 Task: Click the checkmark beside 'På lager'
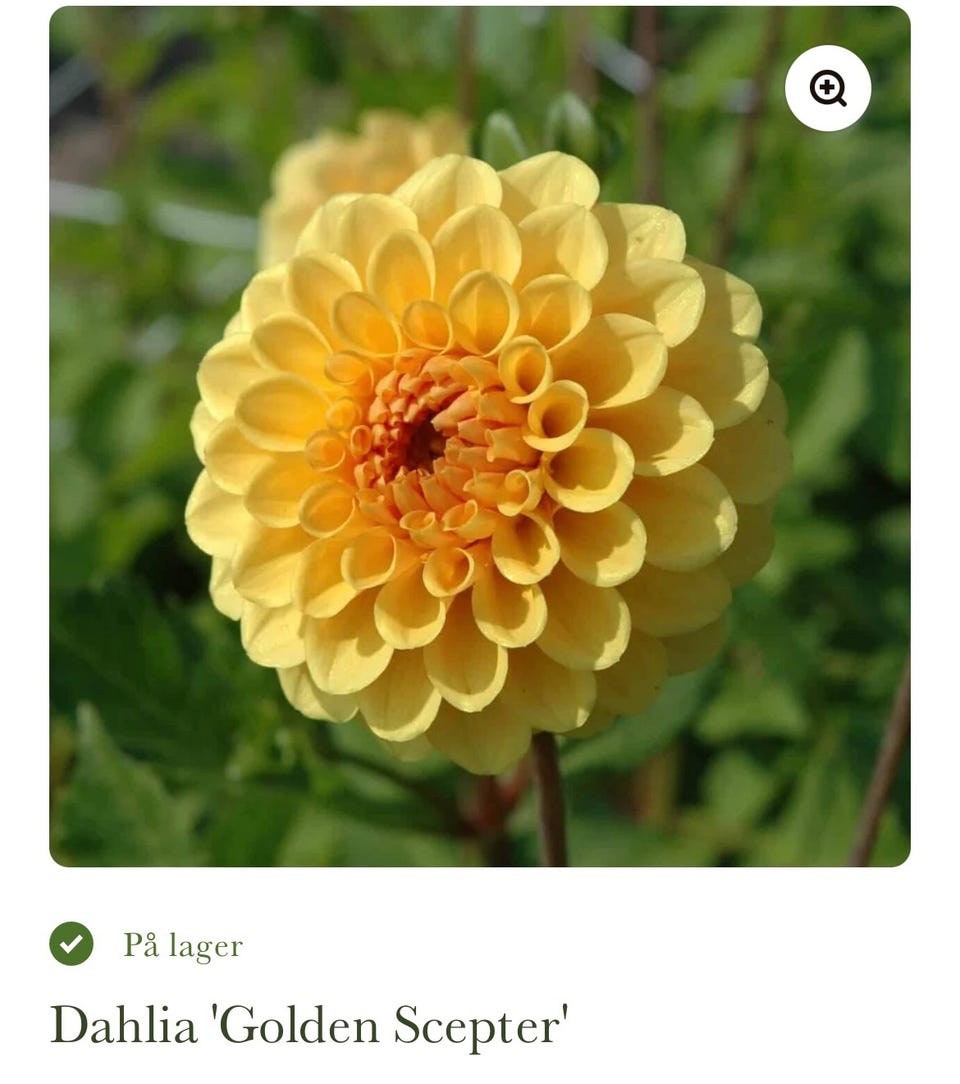pos(70,942)
